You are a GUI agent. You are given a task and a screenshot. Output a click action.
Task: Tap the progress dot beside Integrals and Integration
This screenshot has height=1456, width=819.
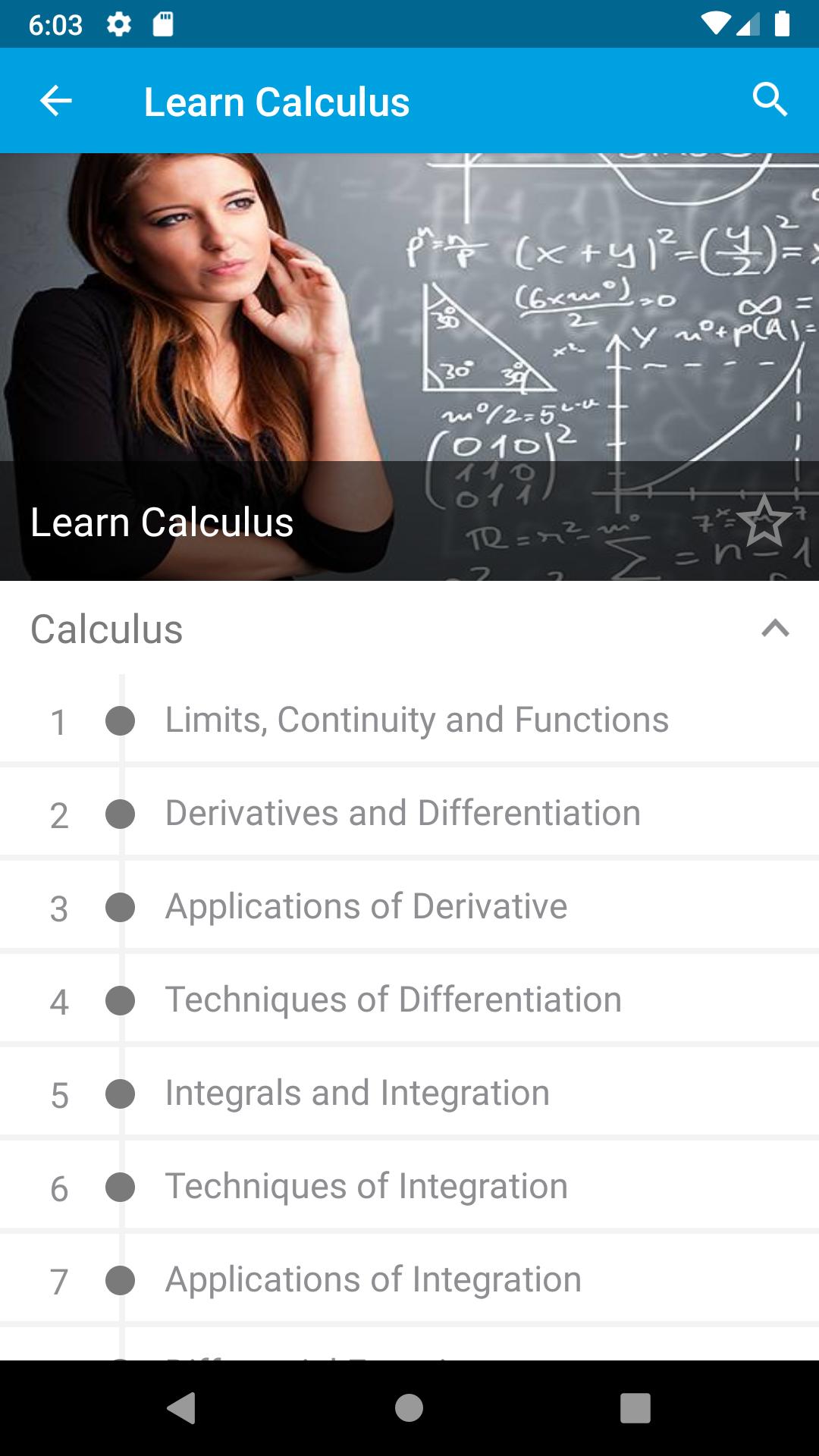click(x=120, y=1092)
